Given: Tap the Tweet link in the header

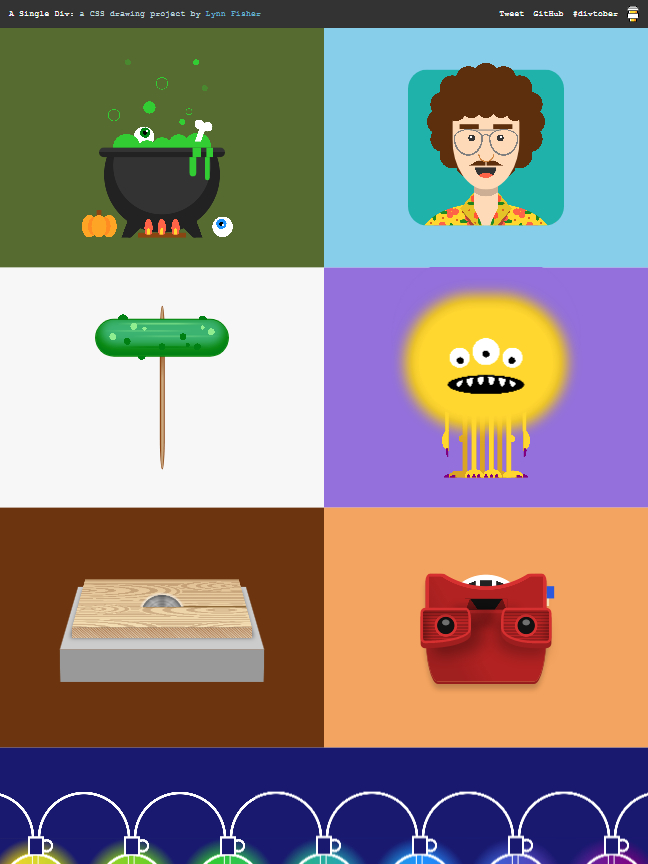Looking at the screenshot, I should [511, 14].
